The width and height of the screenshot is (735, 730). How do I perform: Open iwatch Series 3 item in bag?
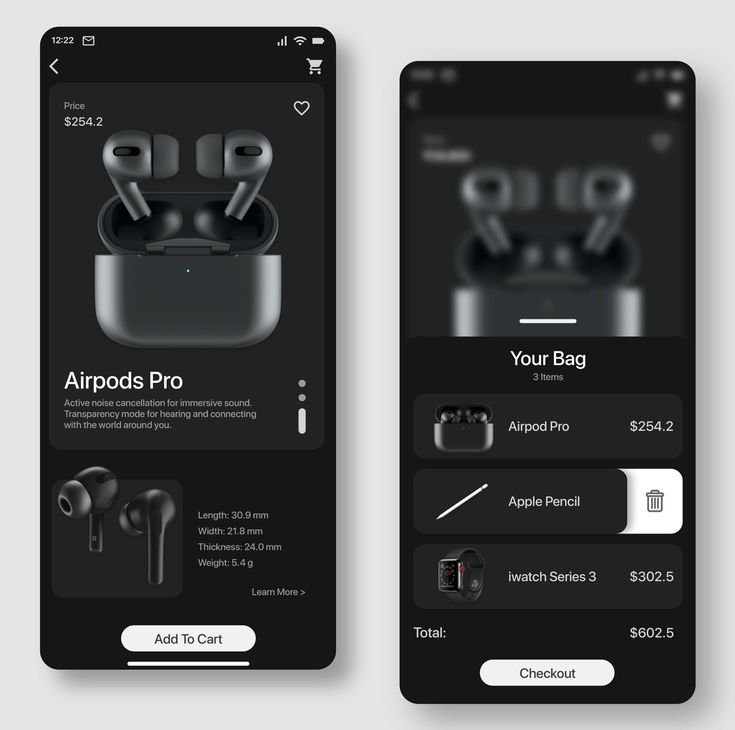click(x=547, y=577)
